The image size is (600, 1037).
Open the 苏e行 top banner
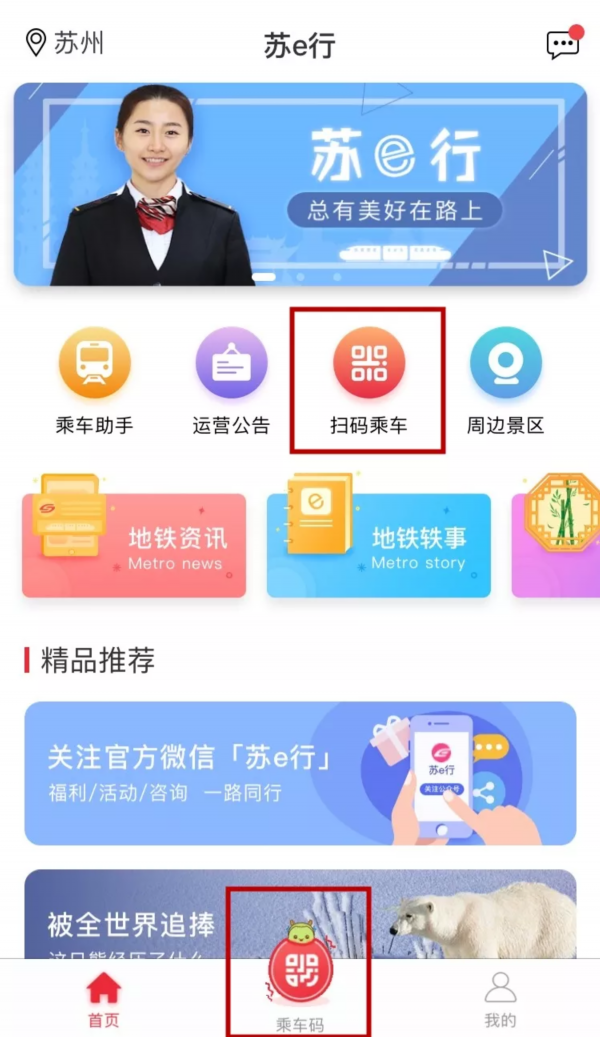coord(300,184)
